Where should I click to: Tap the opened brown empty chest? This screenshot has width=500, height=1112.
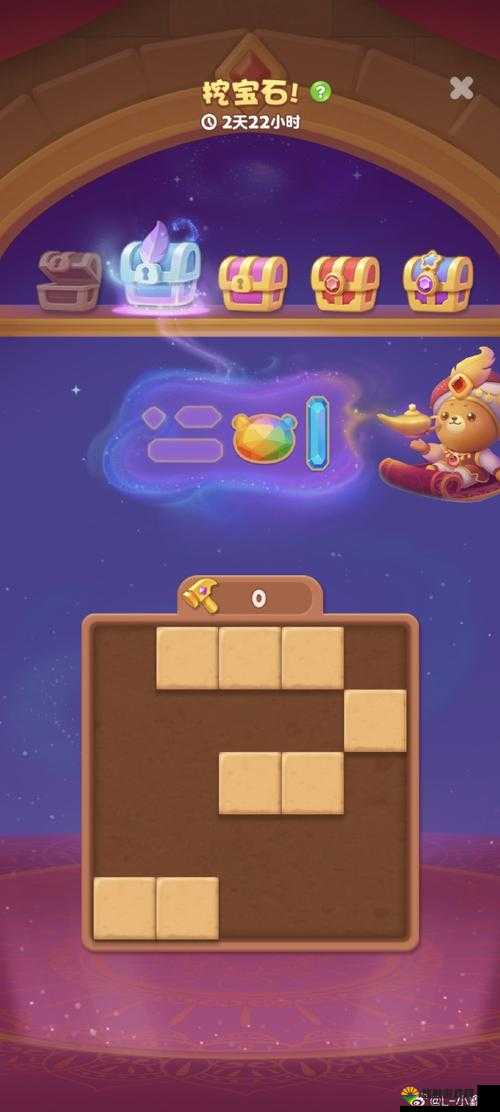click(x=68, y=279)
